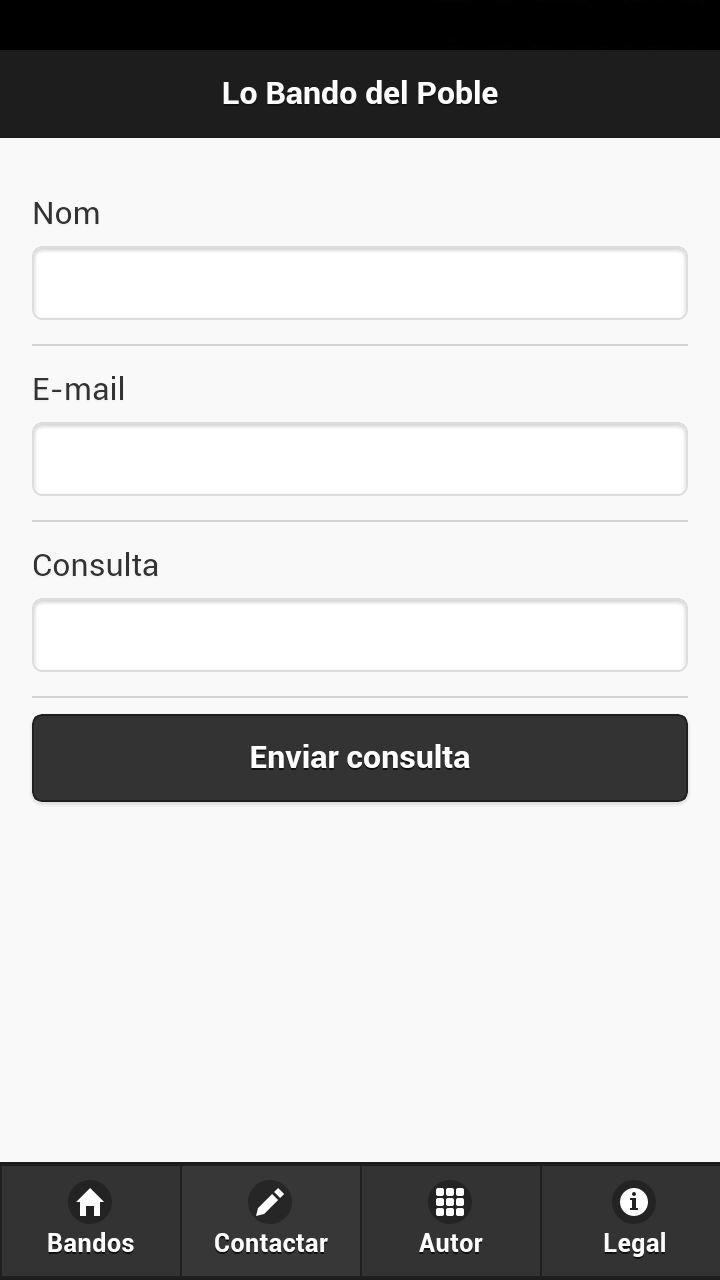Screen dimensions: 720x1280
Task: Tap the Nom field label
Action: 66,213
